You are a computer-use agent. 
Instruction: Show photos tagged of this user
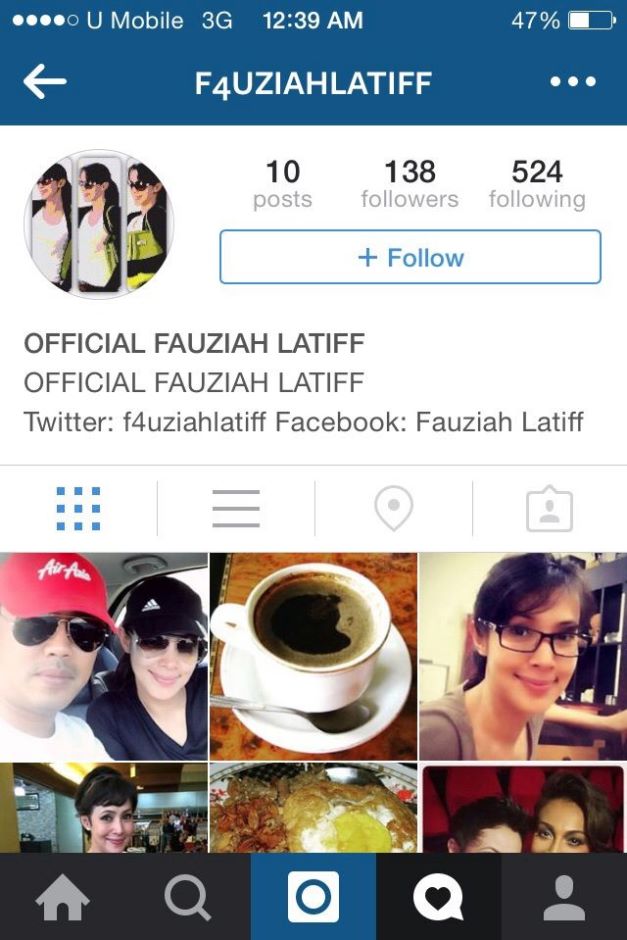549,509
